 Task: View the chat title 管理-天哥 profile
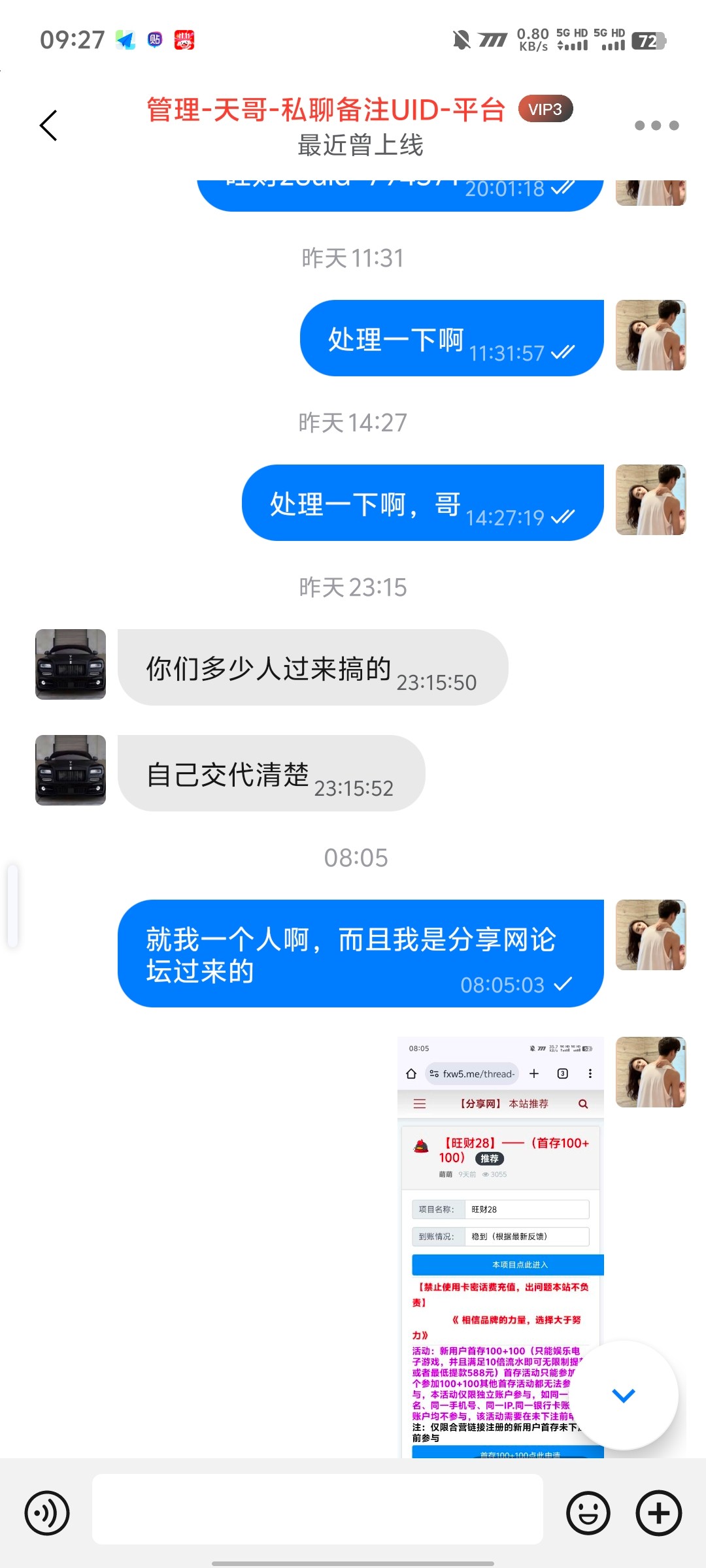coord(326,110)
